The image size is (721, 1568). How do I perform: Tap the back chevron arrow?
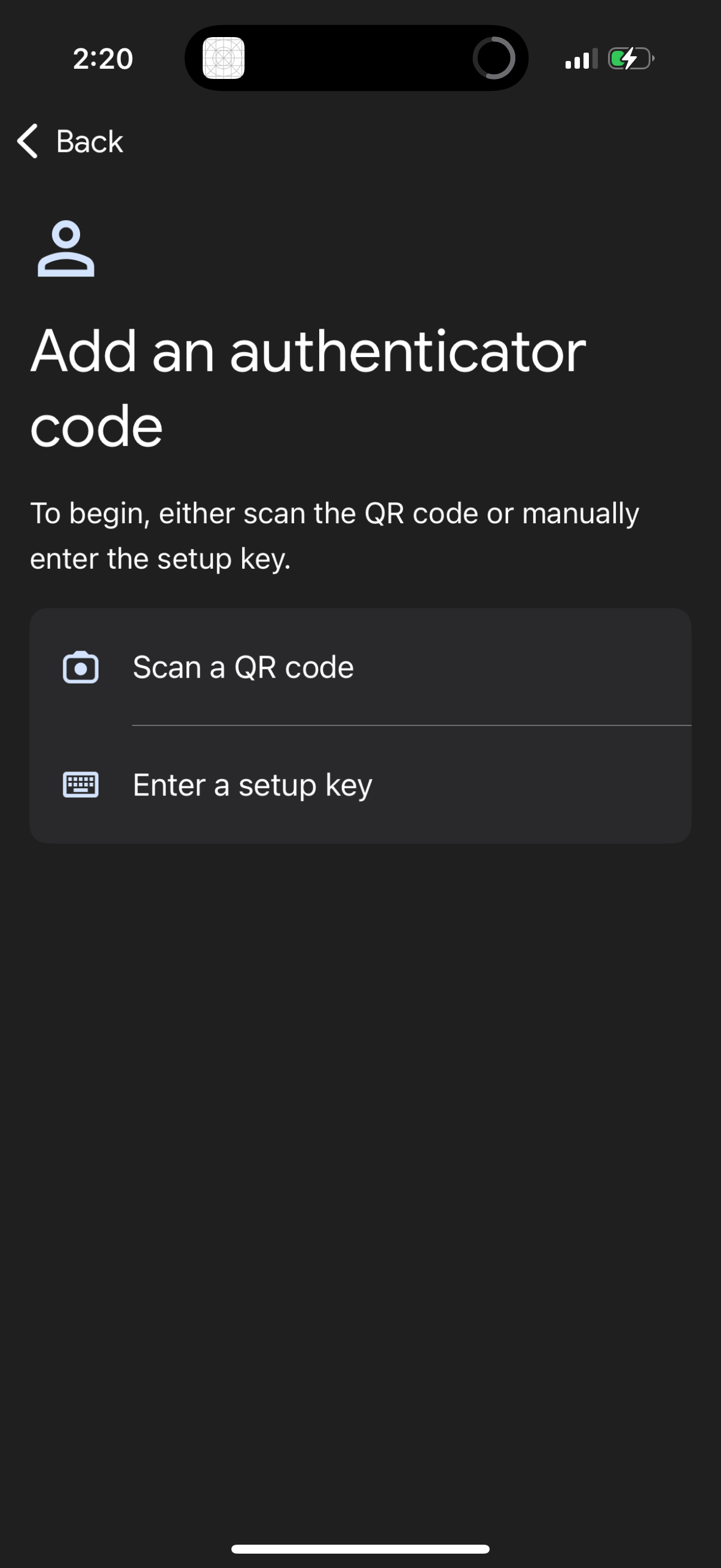tap(27, 141)
